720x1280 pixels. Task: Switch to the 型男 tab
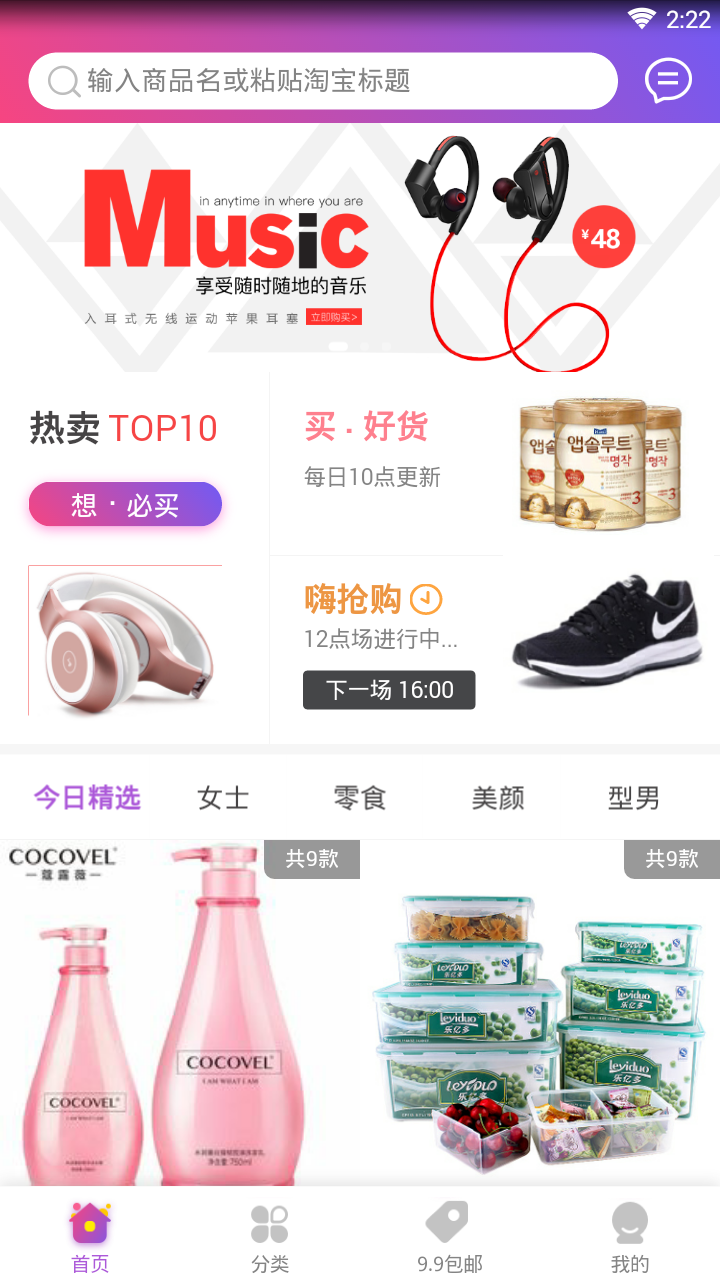pos(632,797)
